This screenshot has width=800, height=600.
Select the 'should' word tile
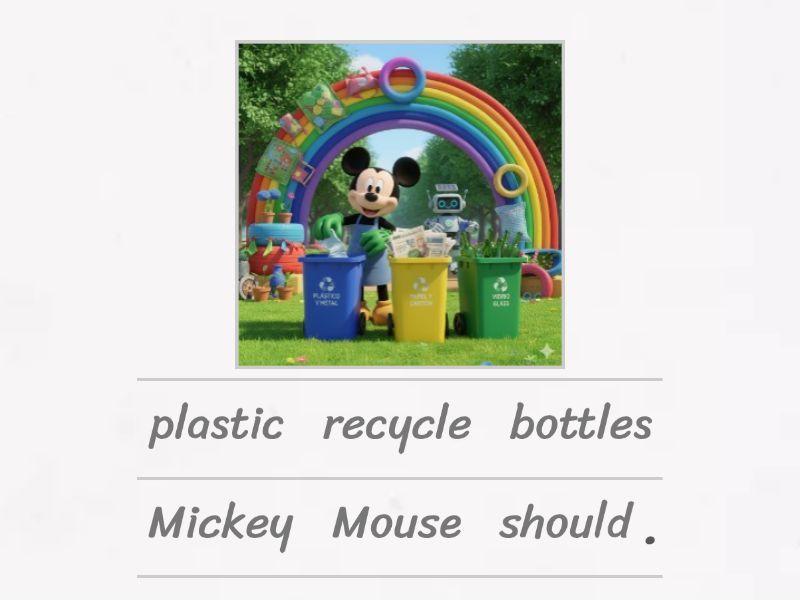(x=566, y=522)
